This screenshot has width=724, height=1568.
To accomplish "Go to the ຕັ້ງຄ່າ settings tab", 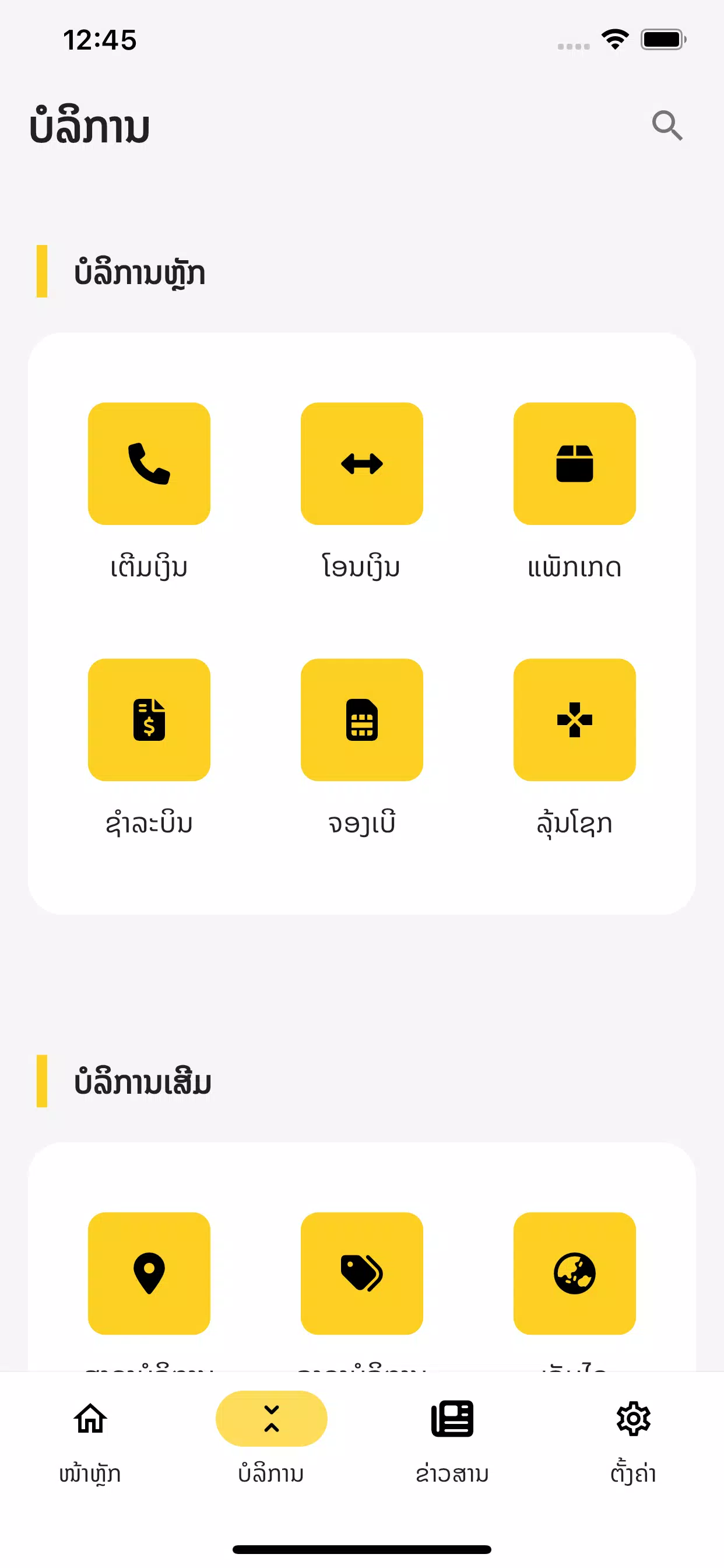I will point(633,1441).
